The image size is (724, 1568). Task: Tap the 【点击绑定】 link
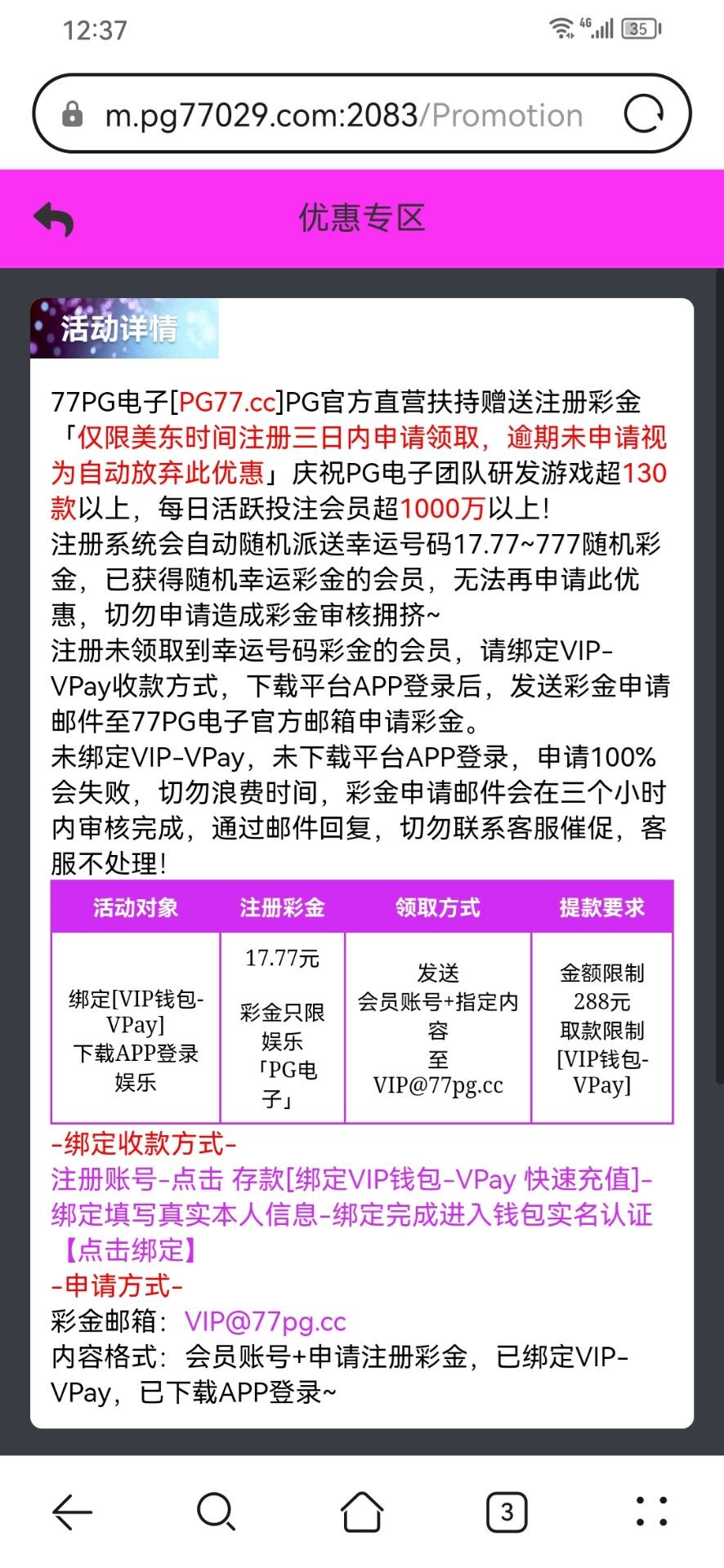click(125, 1250)
